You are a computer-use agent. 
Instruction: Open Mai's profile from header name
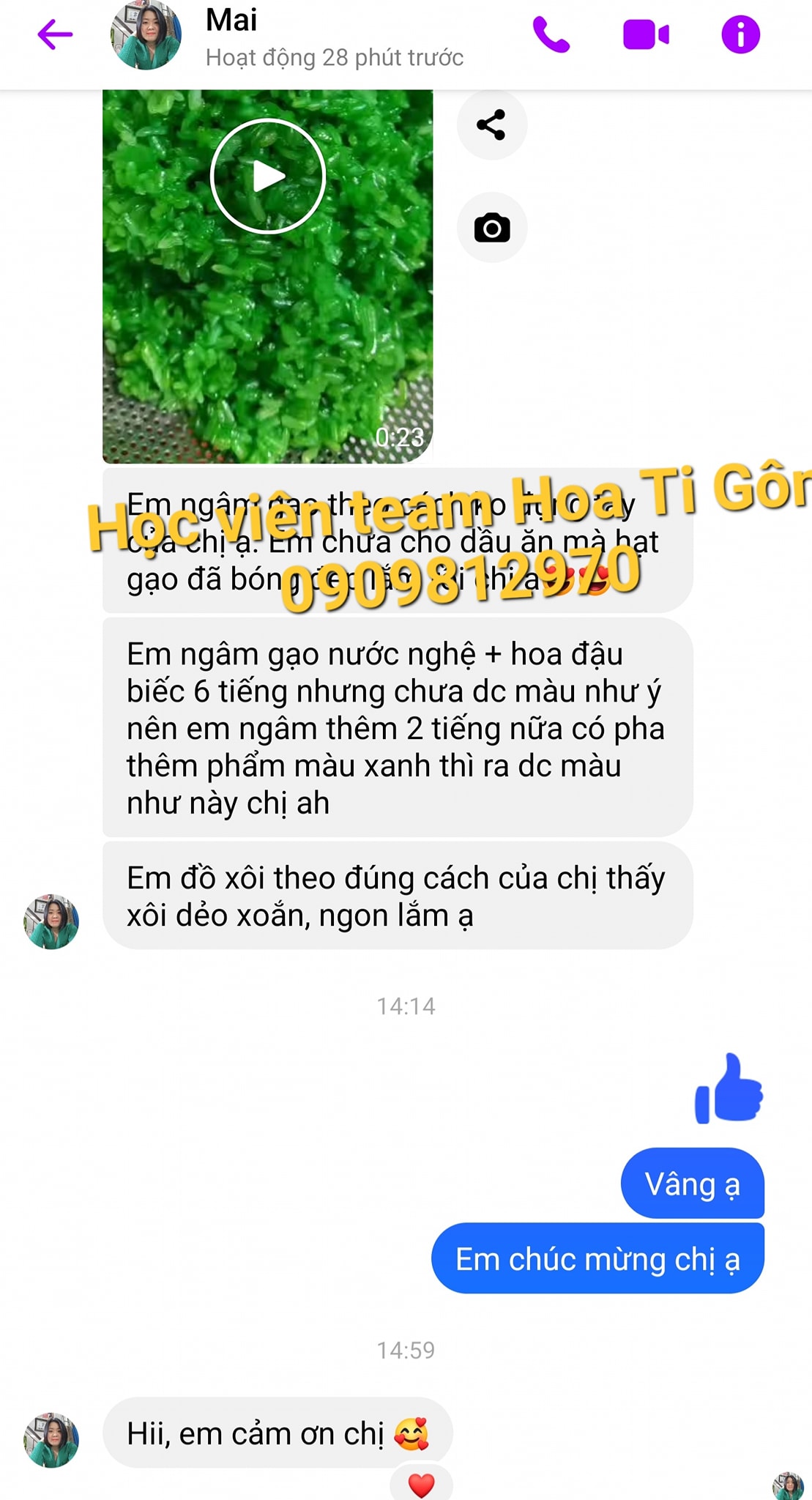[x=231, y=21]
